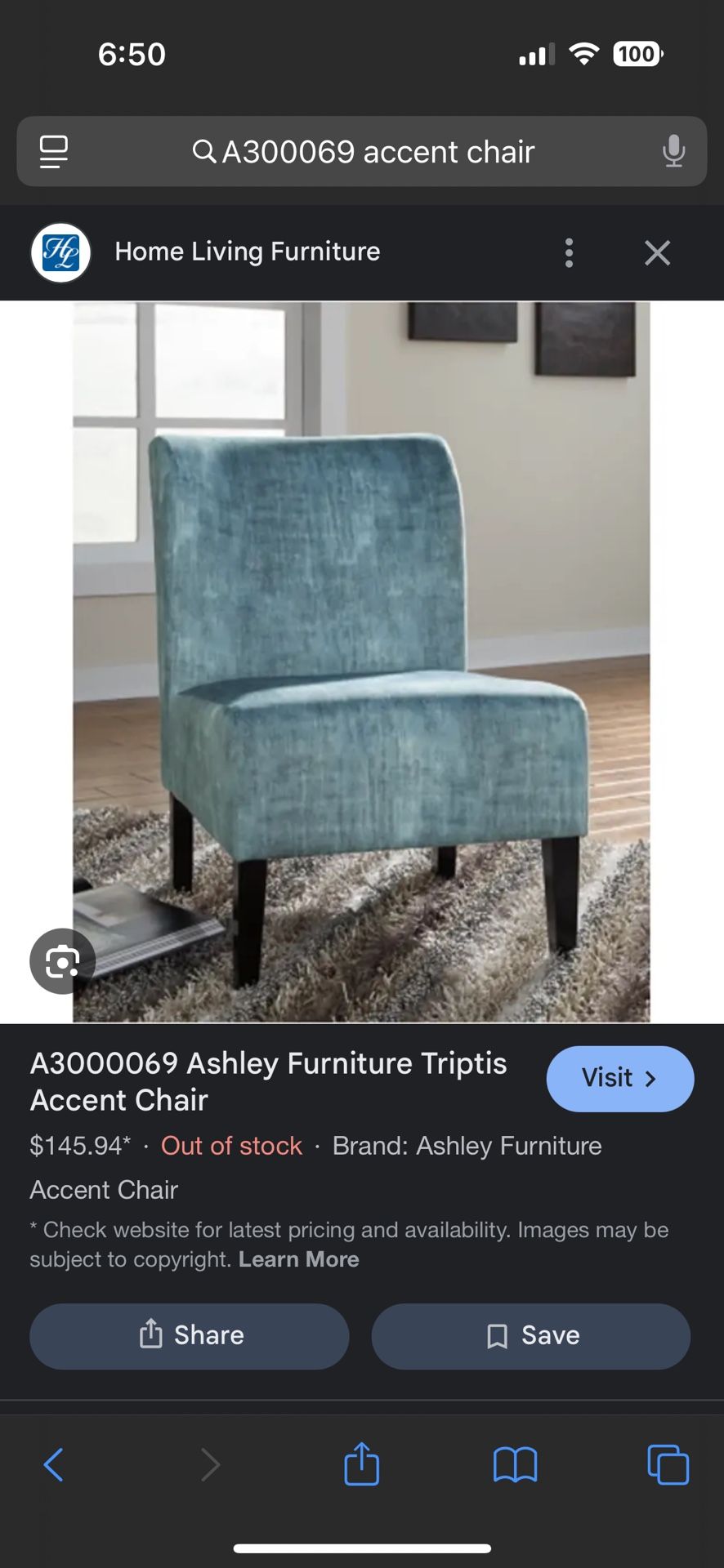Screen dimensions: 724x1568
Task: Expand the Visit chevron for the product page
Action: (x=650, y=1078)
